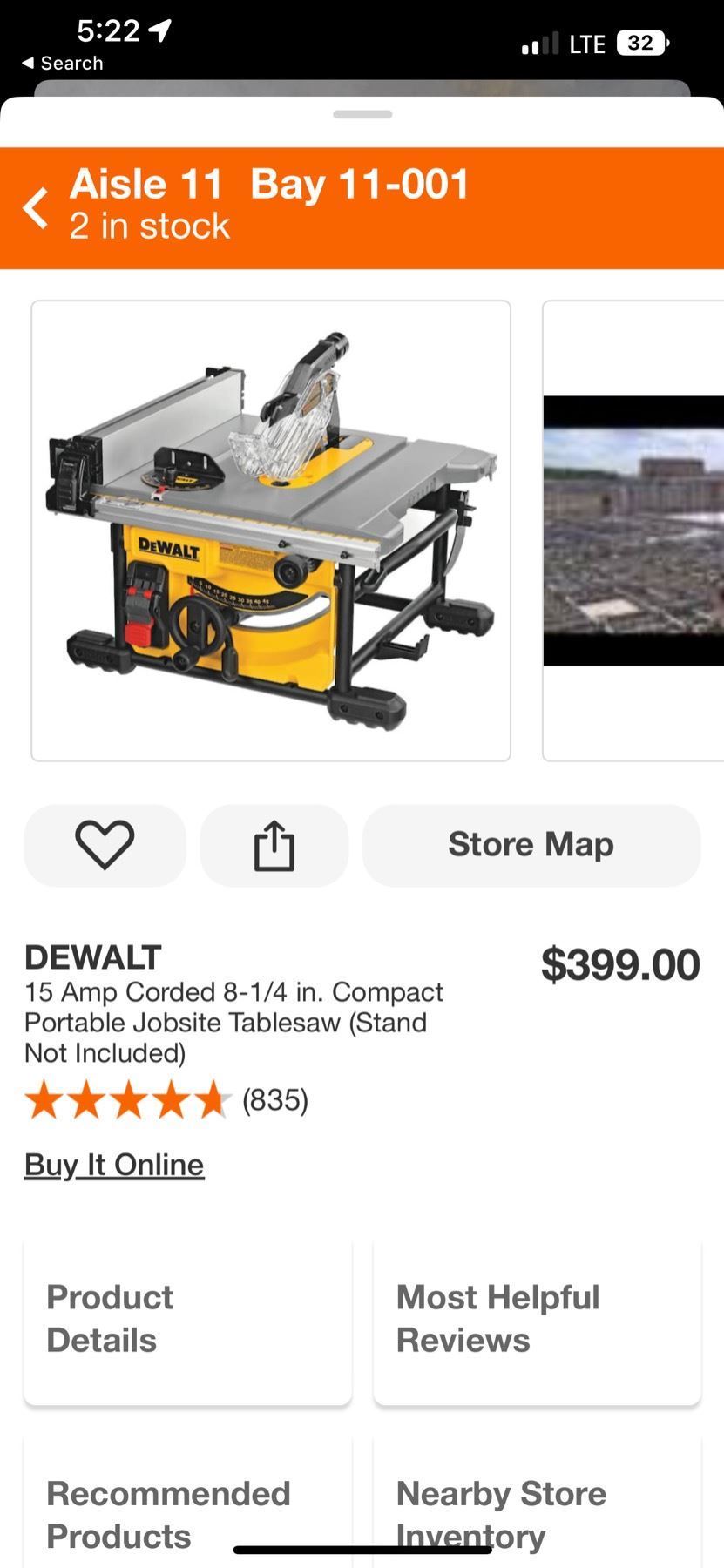Save the table saw to favorites

(105, 845)
